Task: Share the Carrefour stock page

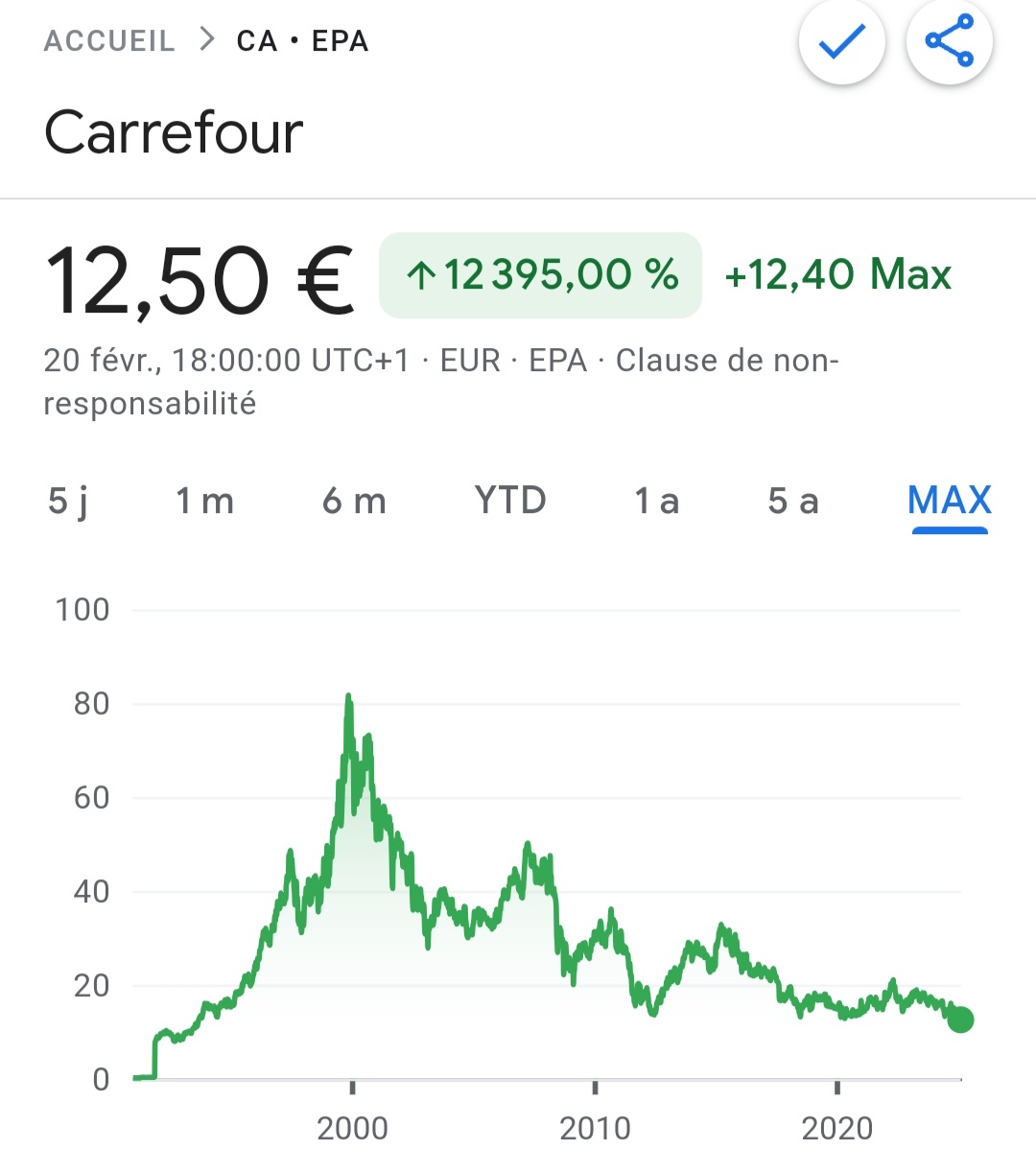Action: (x=949, y=42)
